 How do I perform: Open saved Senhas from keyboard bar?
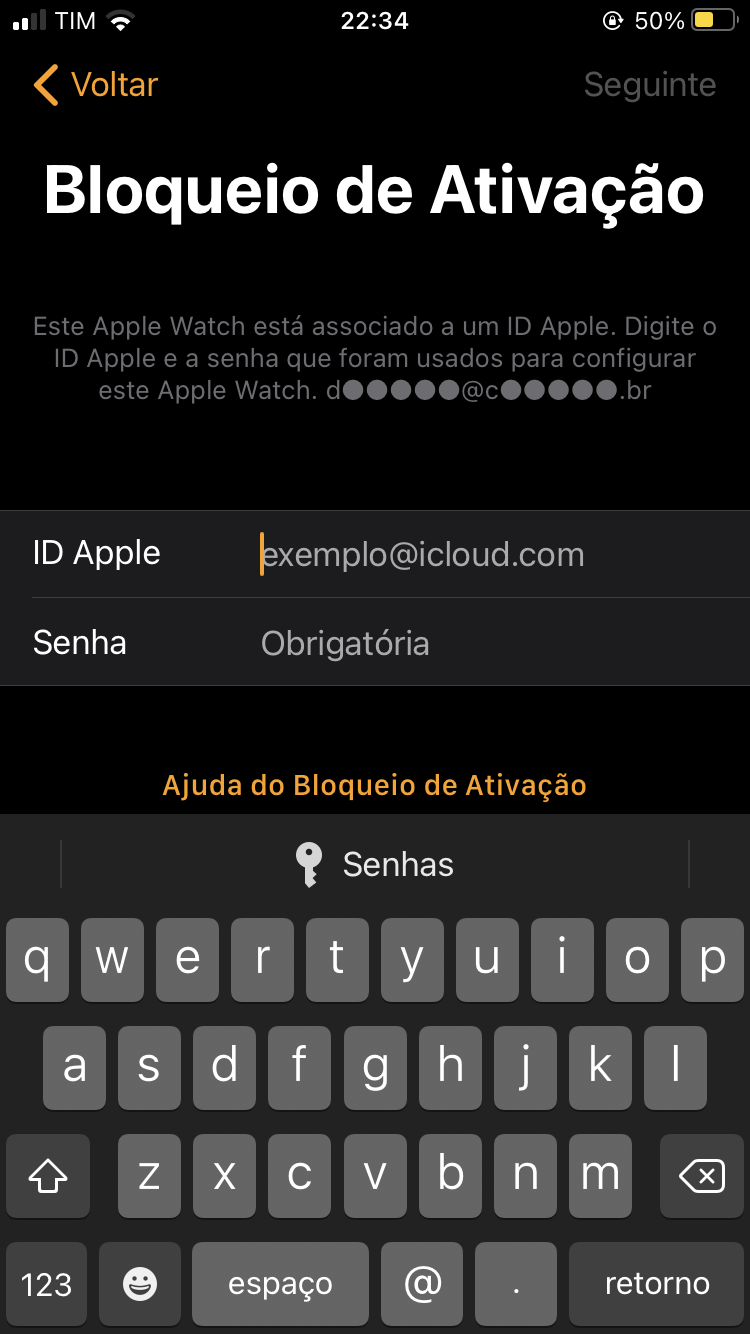pyautogui.click(x=375, y=864)
